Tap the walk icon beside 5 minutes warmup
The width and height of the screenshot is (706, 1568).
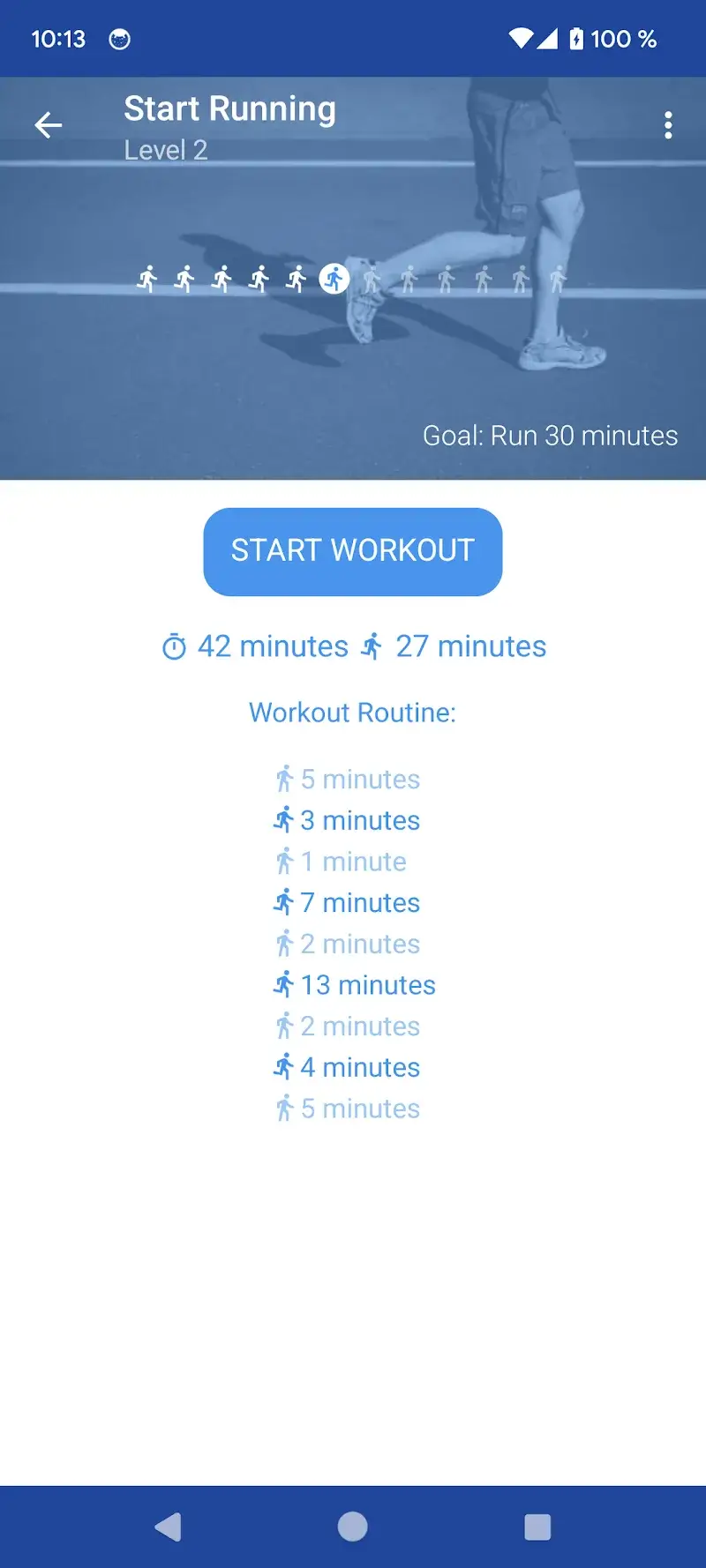(x=284, y=779)
